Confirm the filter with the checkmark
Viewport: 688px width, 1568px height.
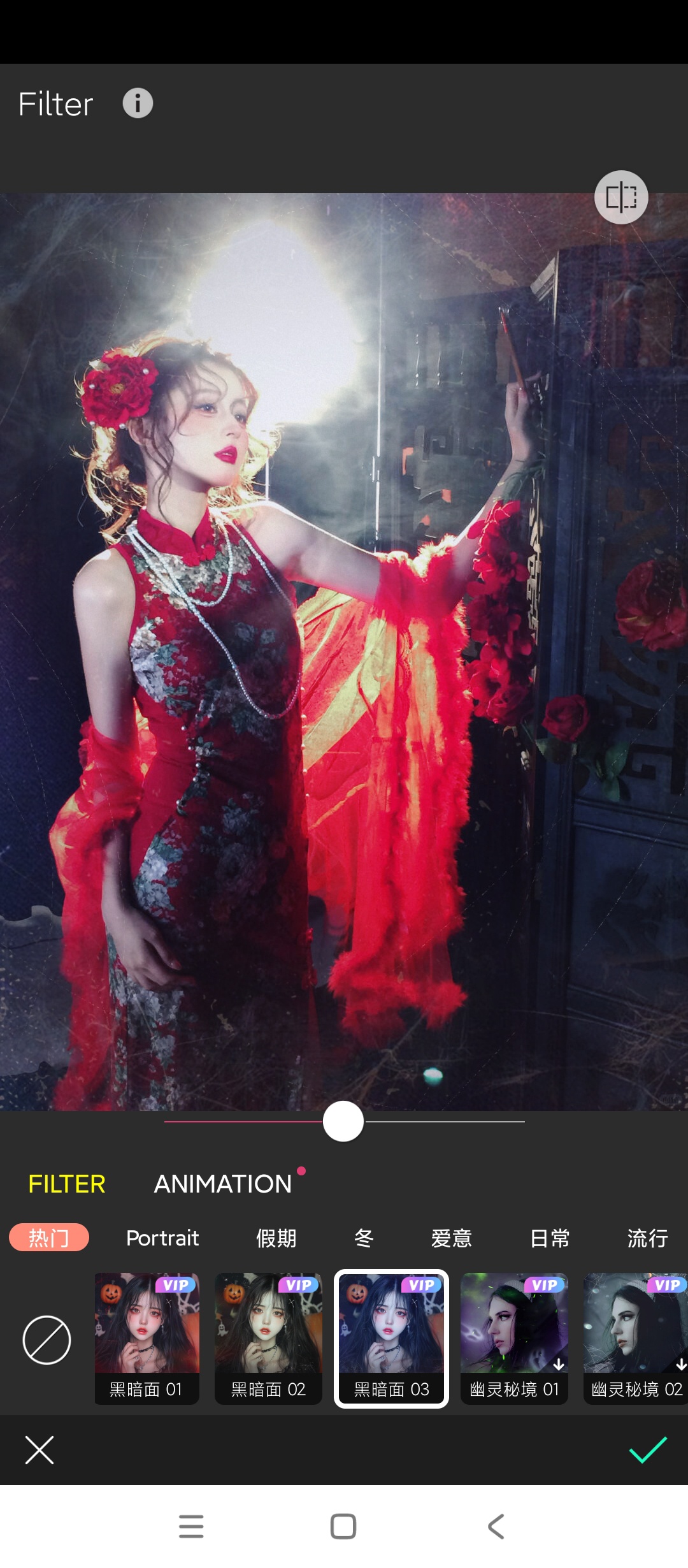click(648, 1450)
